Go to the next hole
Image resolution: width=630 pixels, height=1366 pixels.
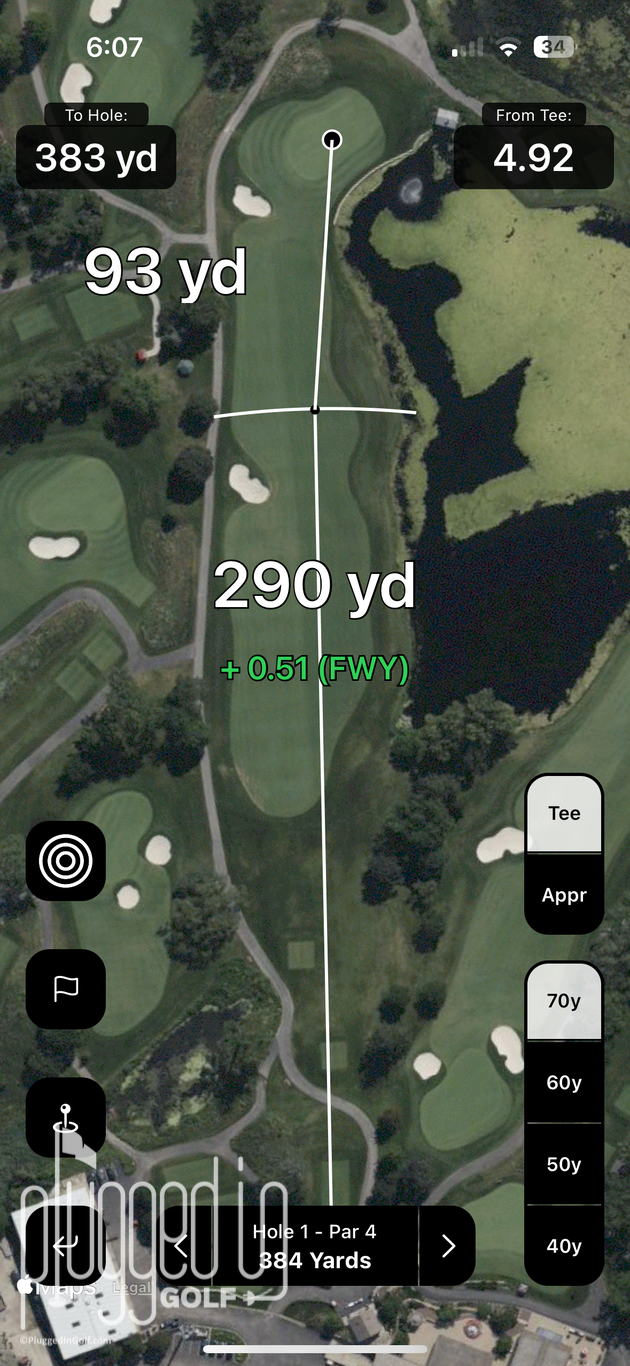(447, 1246)
